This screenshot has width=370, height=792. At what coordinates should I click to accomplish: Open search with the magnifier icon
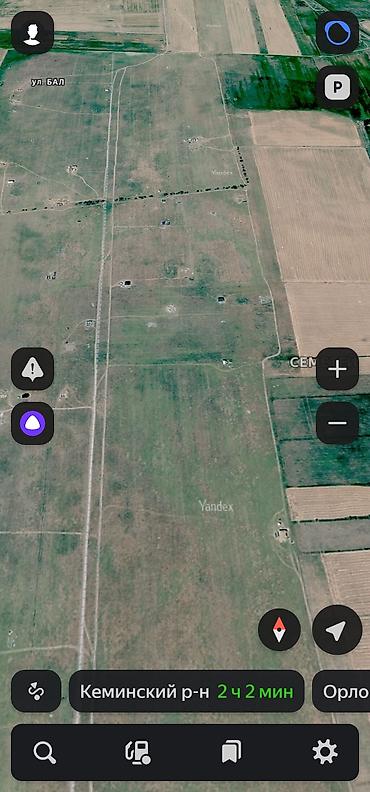(45, 753)
